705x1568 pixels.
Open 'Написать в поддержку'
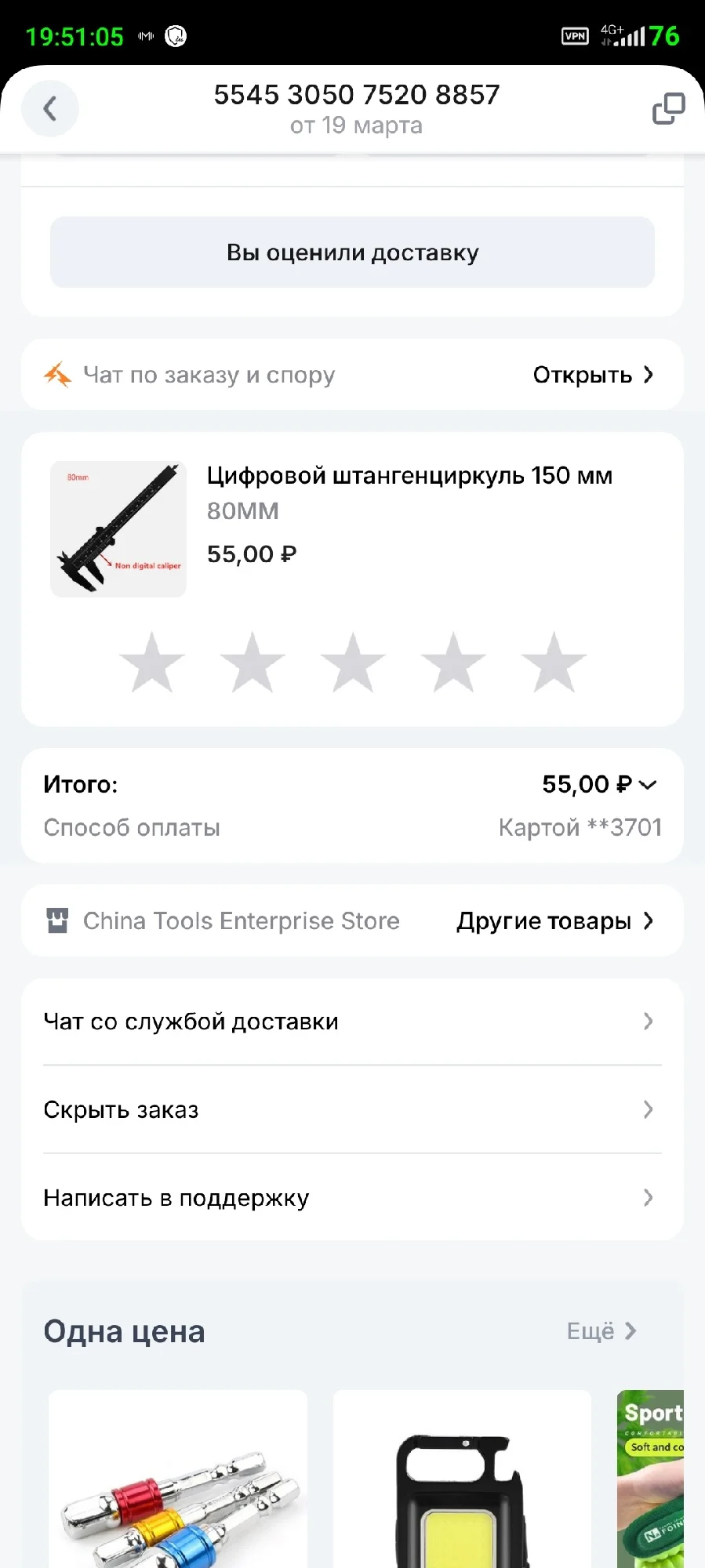(x=352, y=1197)
